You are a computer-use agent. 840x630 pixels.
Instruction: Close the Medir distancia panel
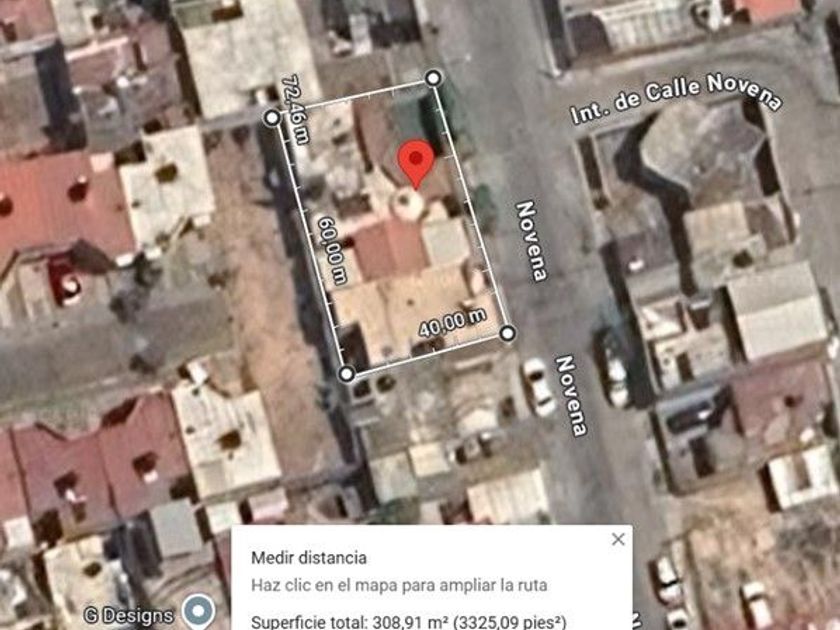(x=618, y=539)
